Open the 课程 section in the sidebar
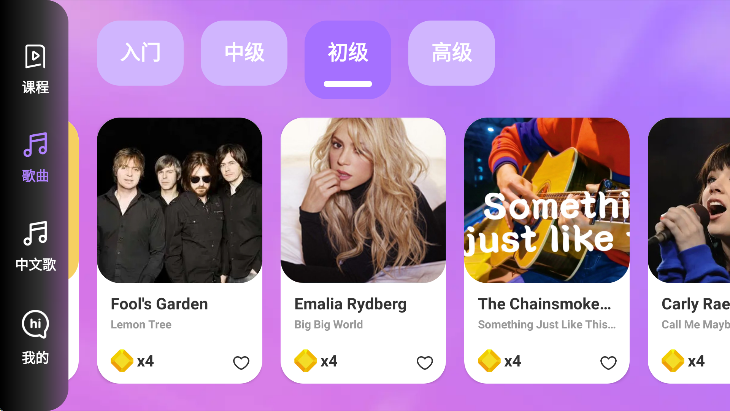This screenshot has height=411, width=730. point(35,68)
